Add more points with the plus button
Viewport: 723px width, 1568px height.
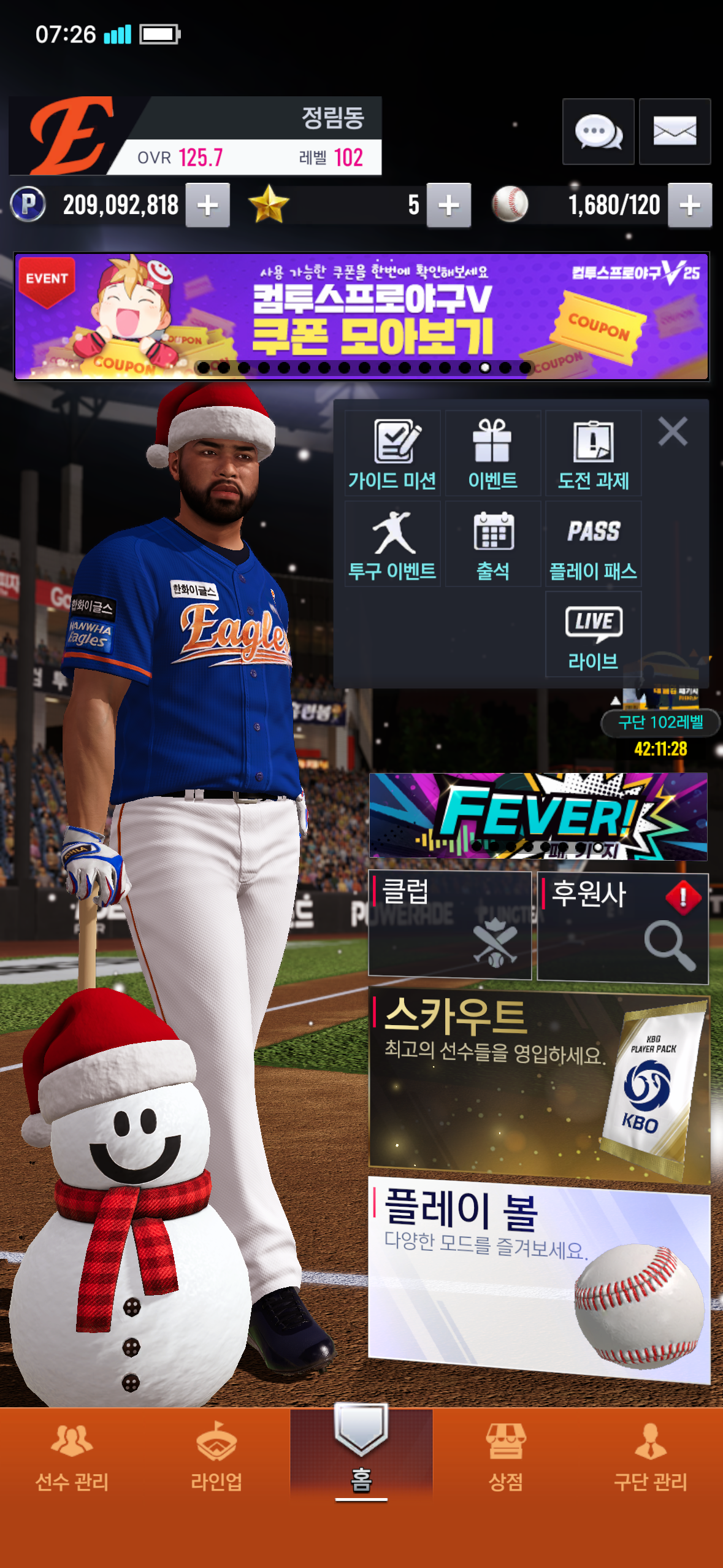[208, 206]
